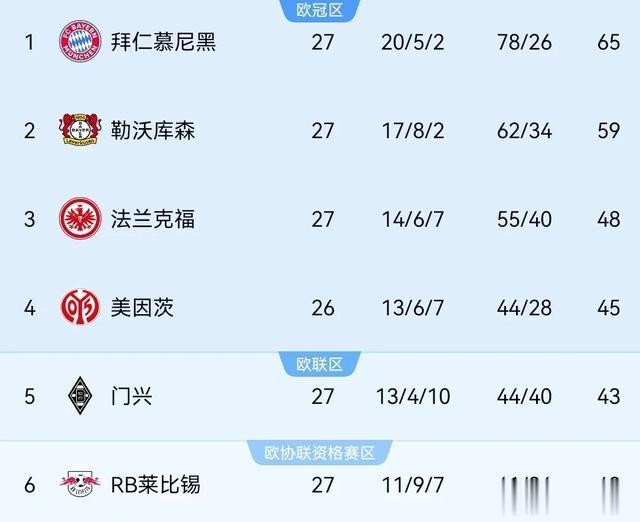640x522 pixels.
Task: Open the 拜仁慕尼黑 team row
Action: tap(320, 42)
